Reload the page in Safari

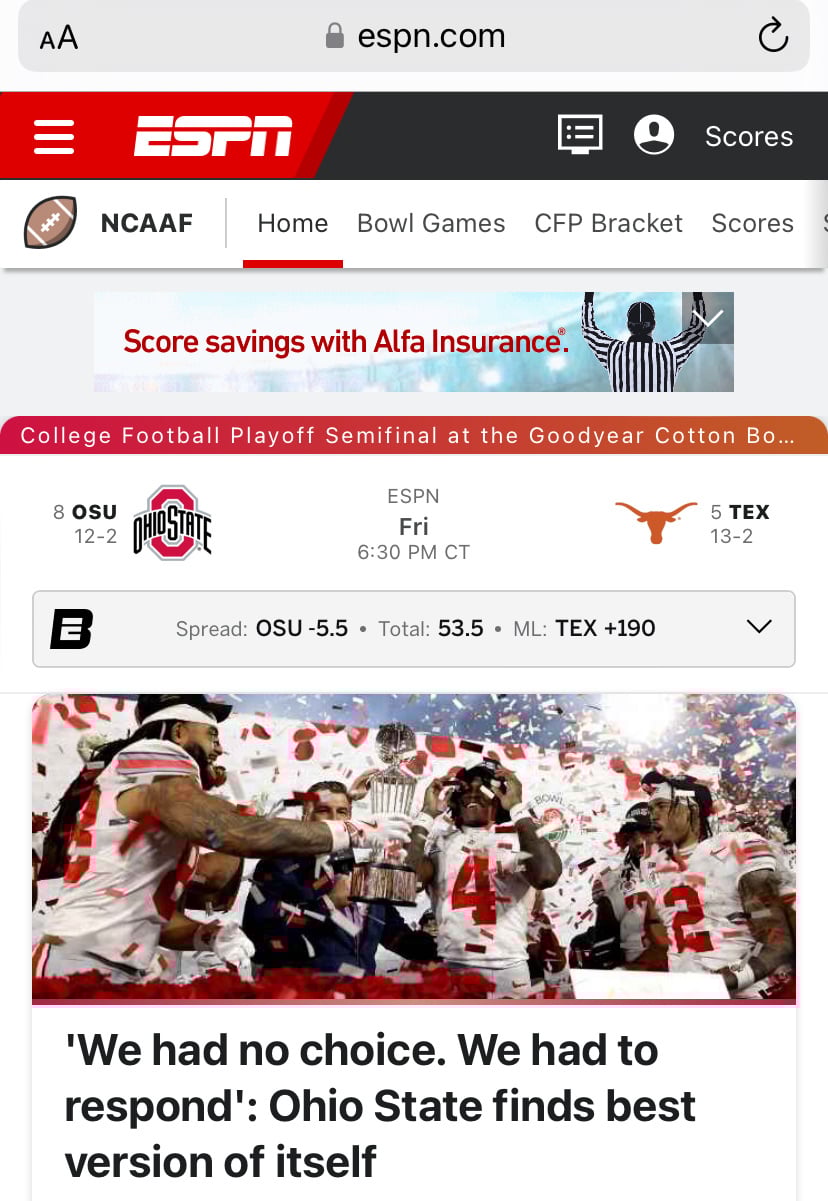tap(772, 38)
